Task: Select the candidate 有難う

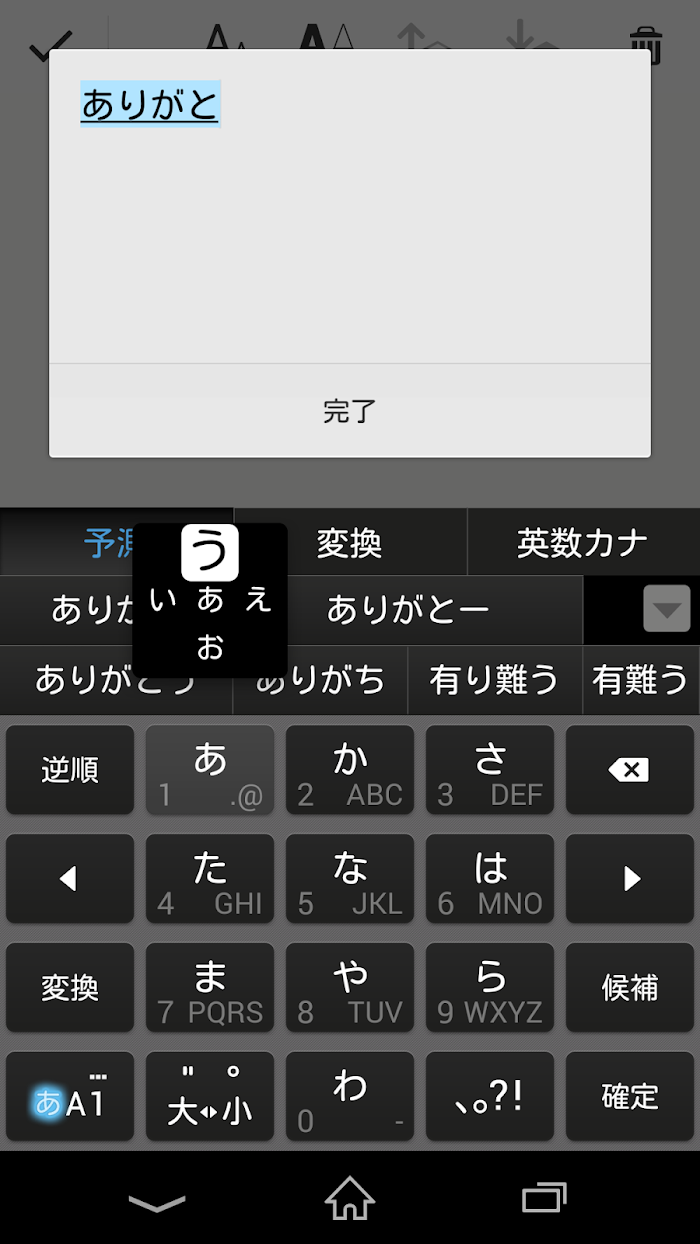Action: click(640, 681)
